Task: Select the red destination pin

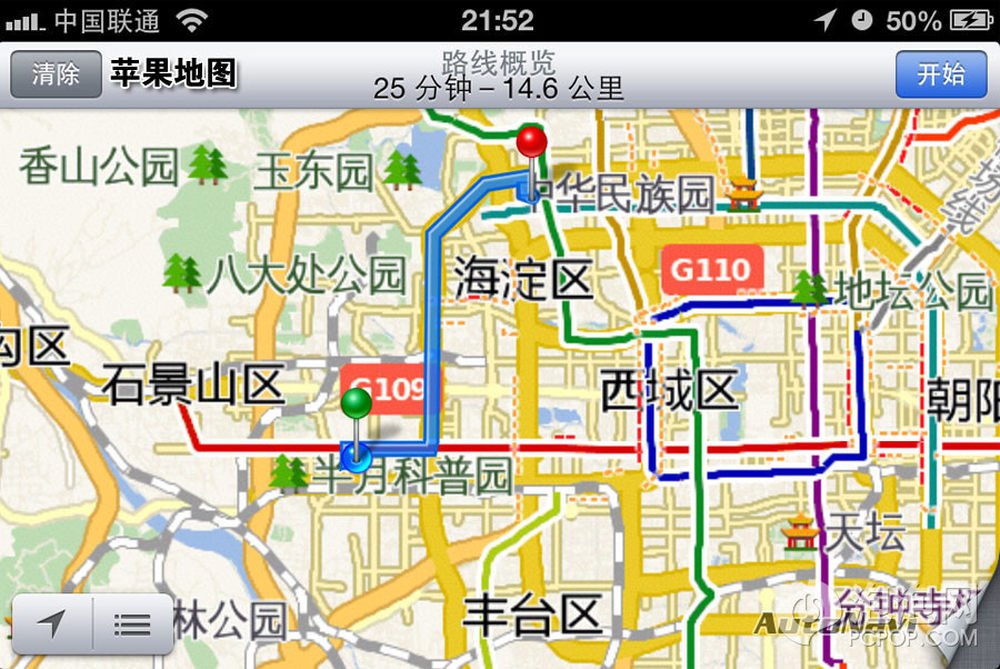Action: tap(531, 142)
